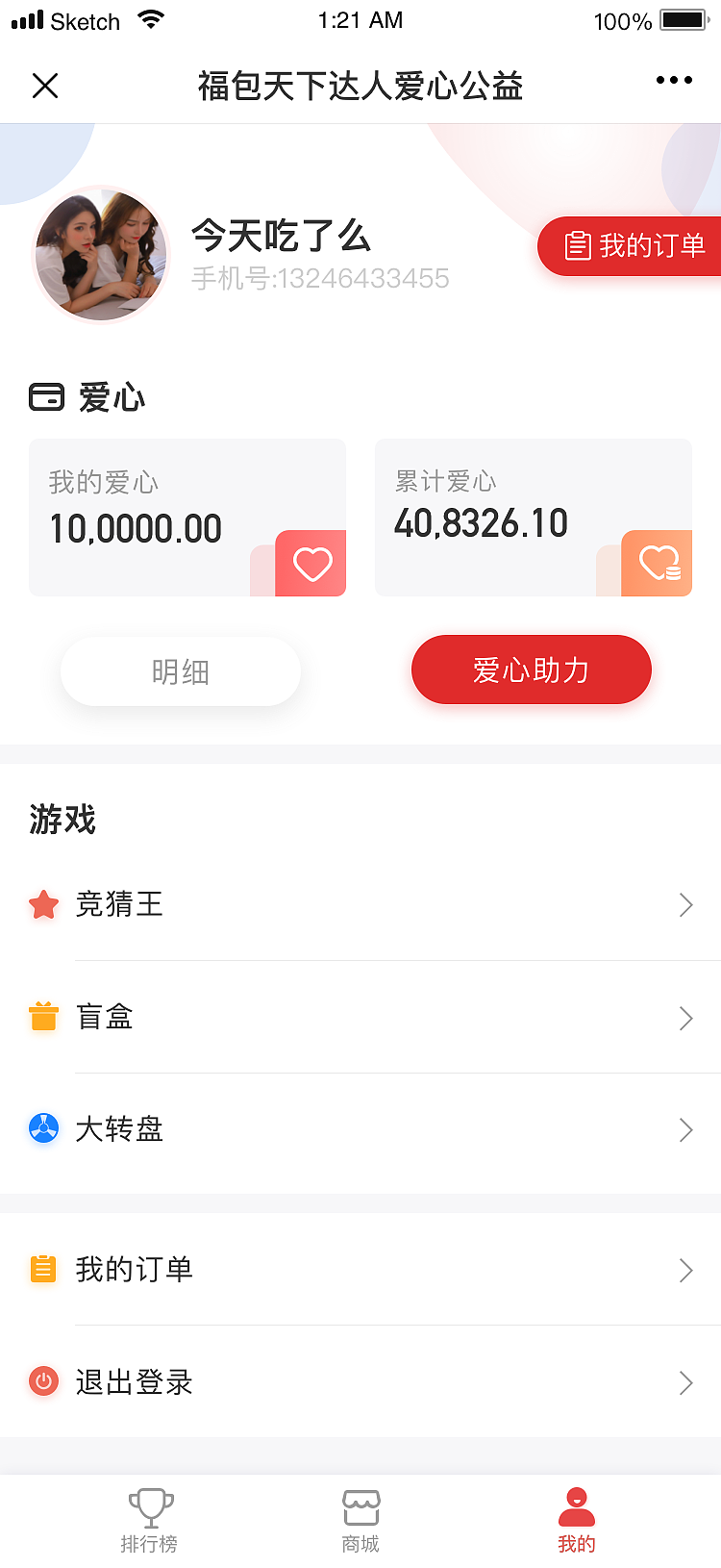
Task: Open the three-dot overflow menu
Action: point(674,81)
